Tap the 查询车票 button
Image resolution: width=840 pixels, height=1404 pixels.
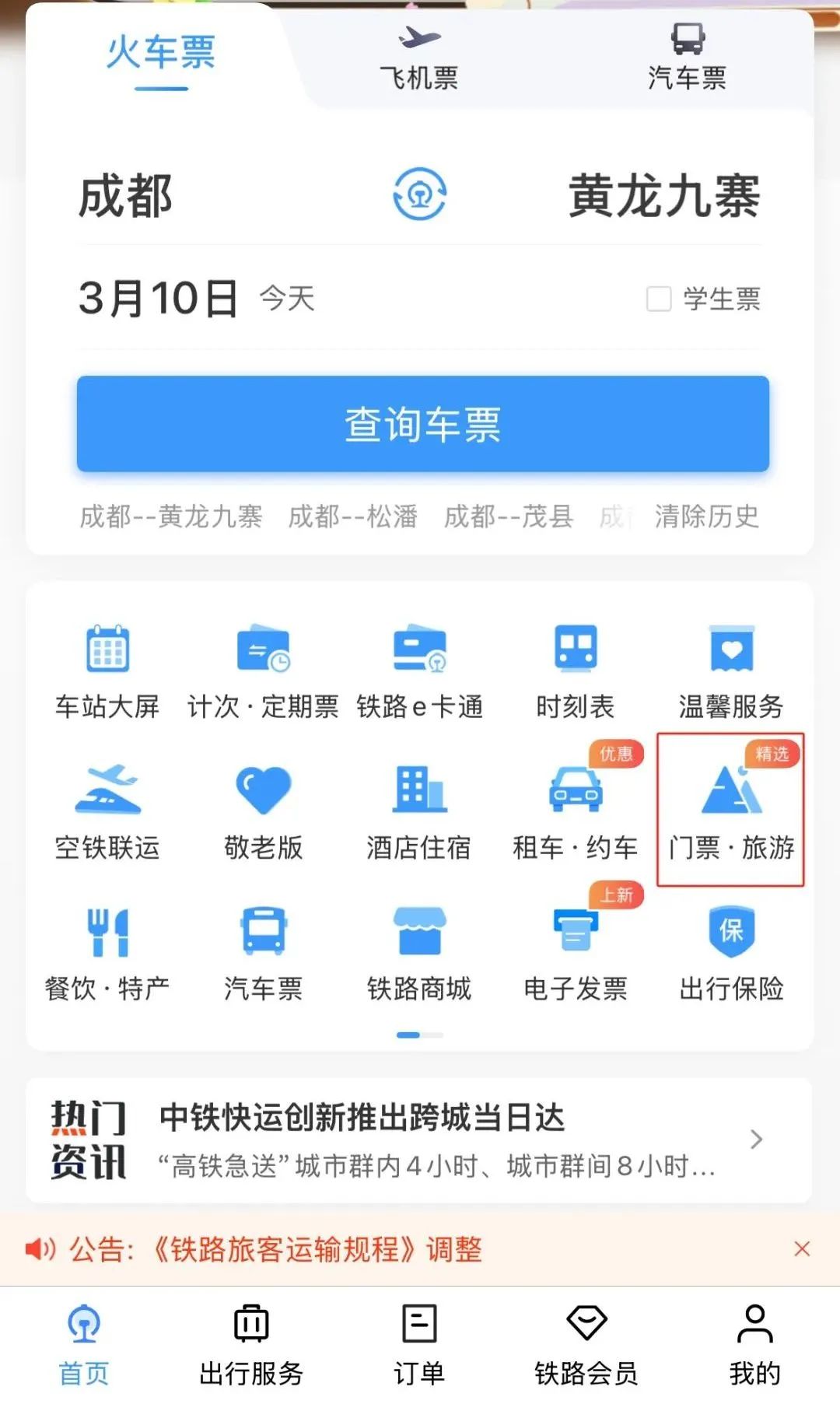[x=422, y=424]
